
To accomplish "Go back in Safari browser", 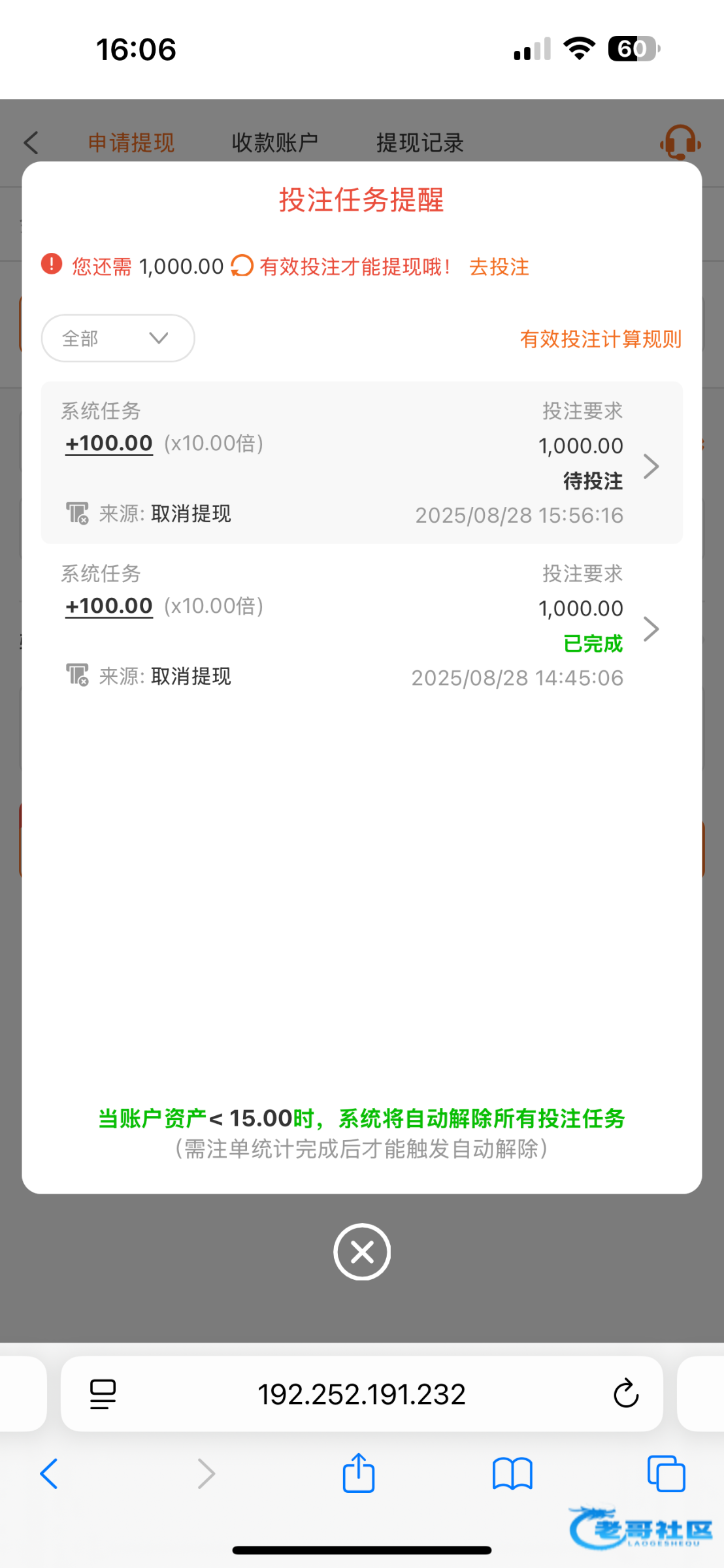I will 50,1474.
